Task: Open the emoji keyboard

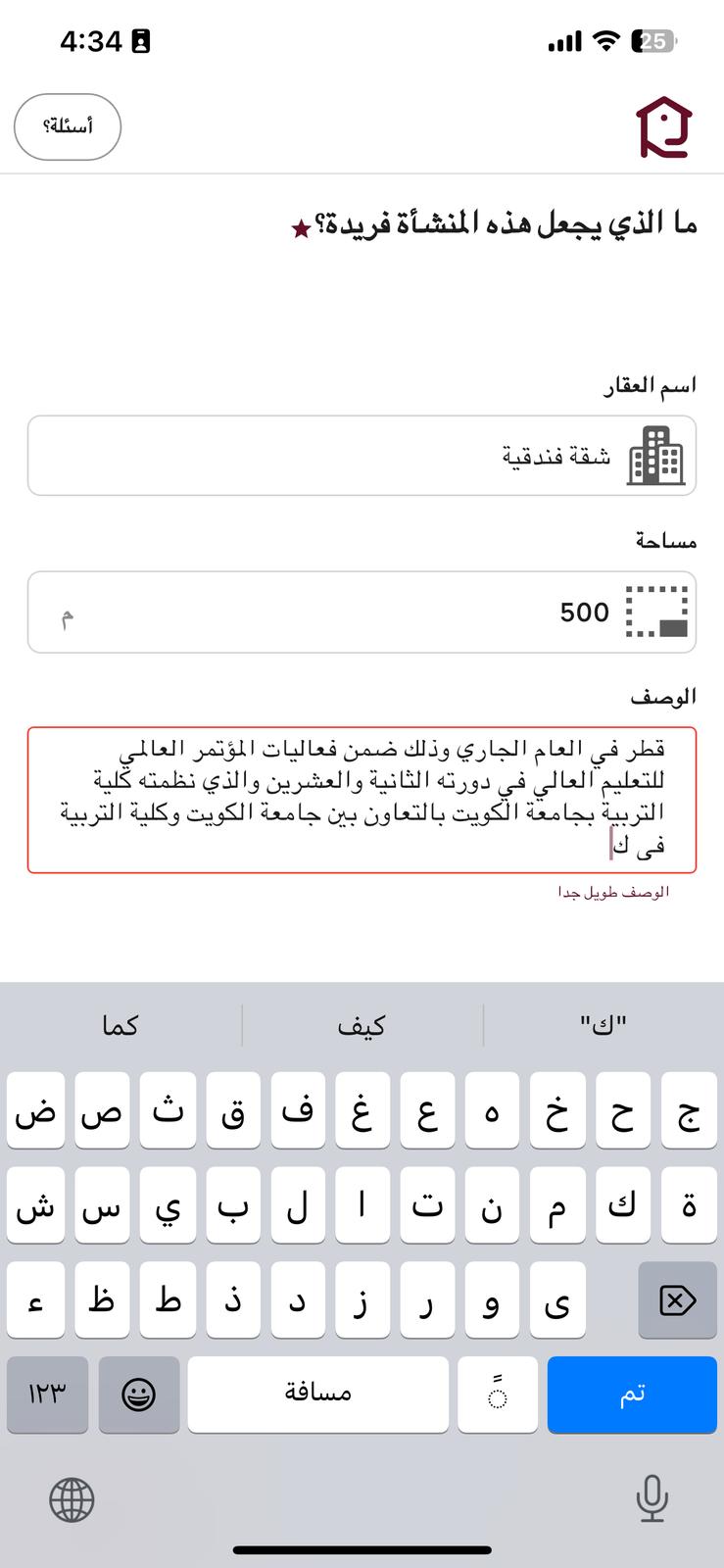Action: (x=138, y=1395)
